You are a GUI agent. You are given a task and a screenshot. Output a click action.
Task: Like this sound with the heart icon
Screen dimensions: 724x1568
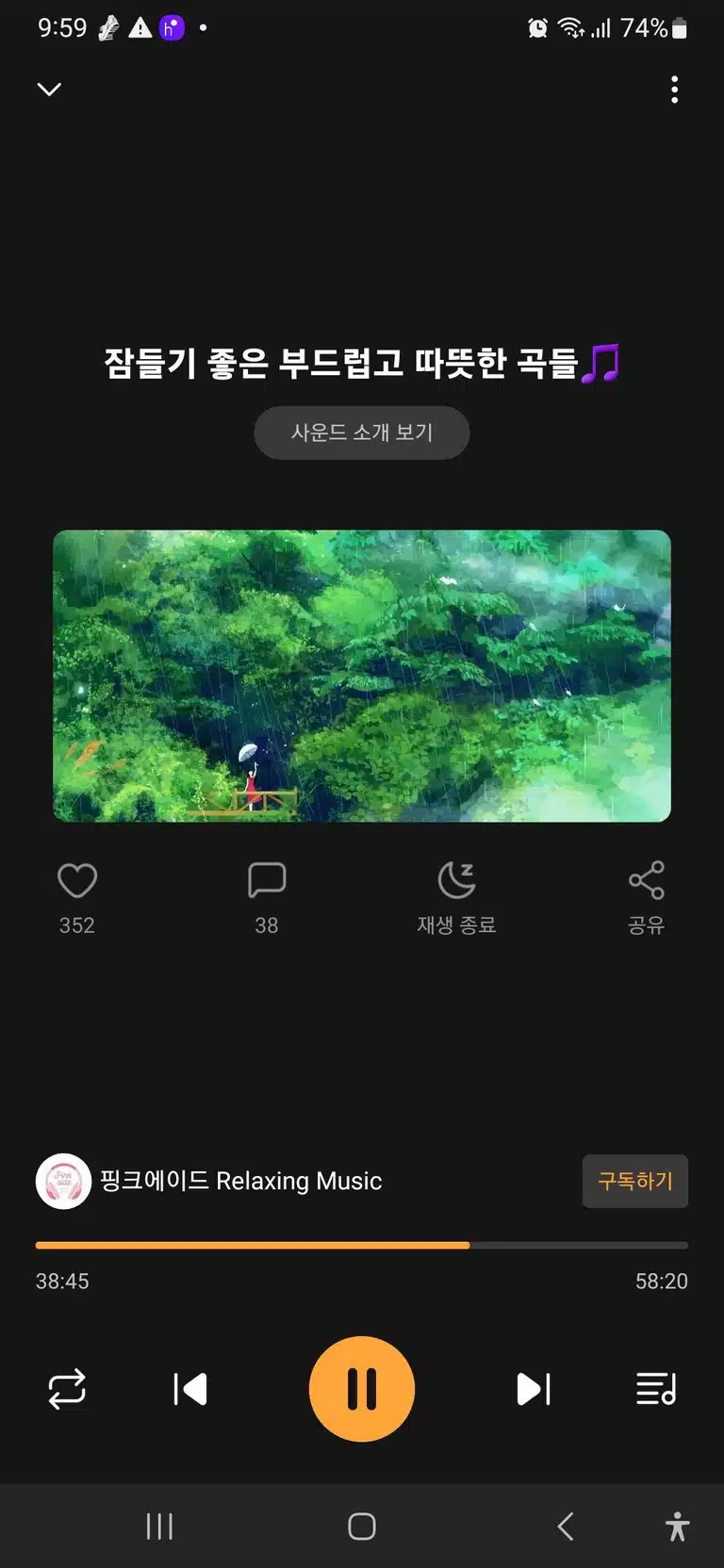(x=77, y=881)
